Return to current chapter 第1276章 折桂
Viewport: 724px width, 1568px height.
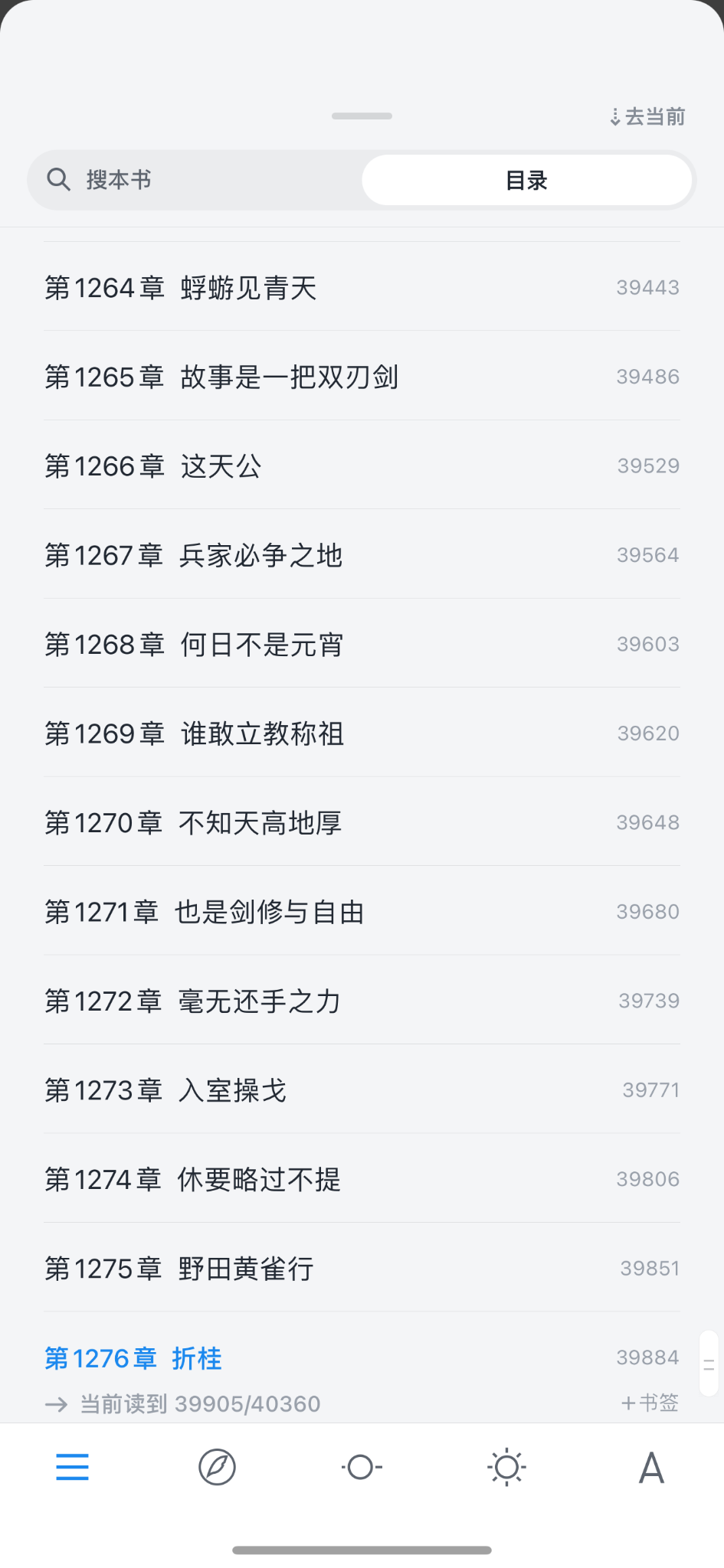133,1358
